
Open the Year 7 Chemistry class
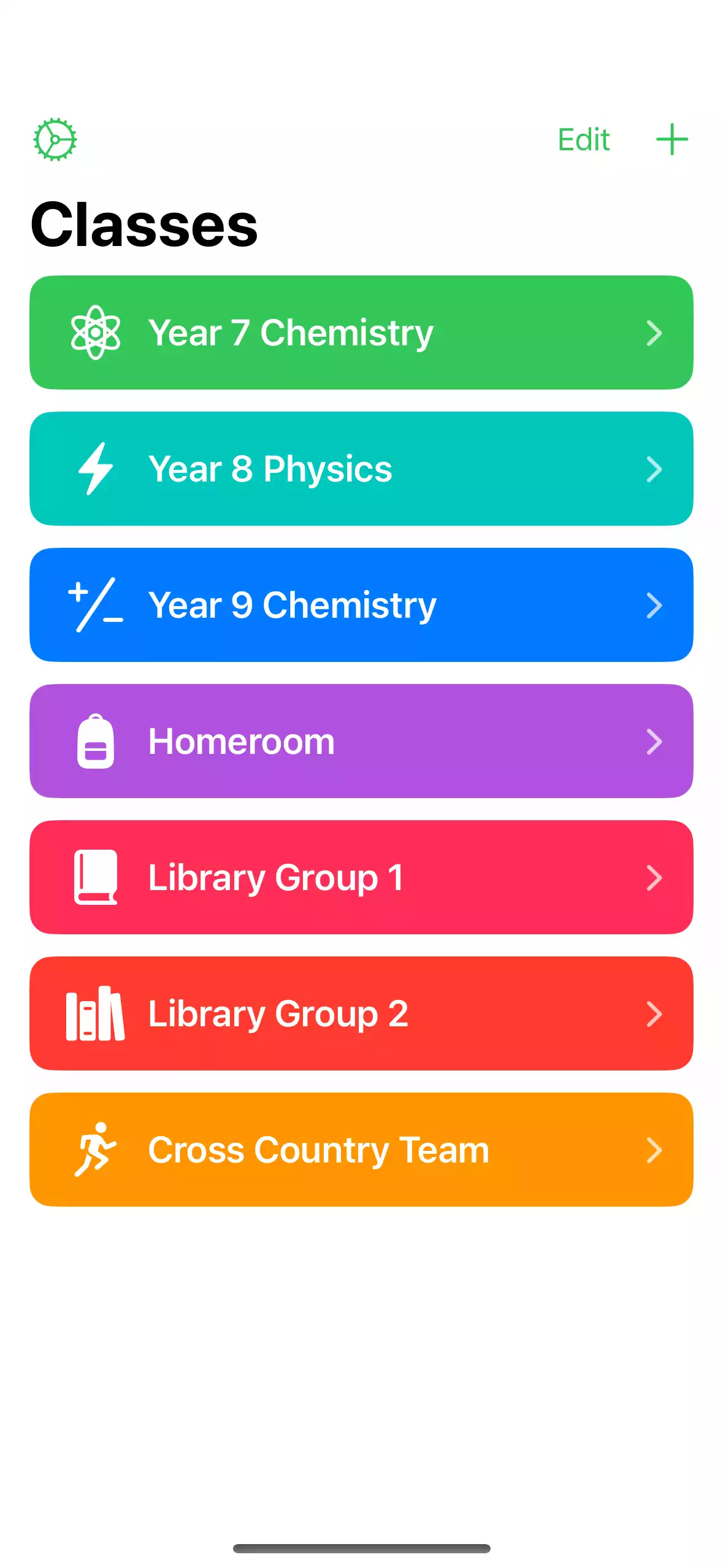(x=361, y=332)
